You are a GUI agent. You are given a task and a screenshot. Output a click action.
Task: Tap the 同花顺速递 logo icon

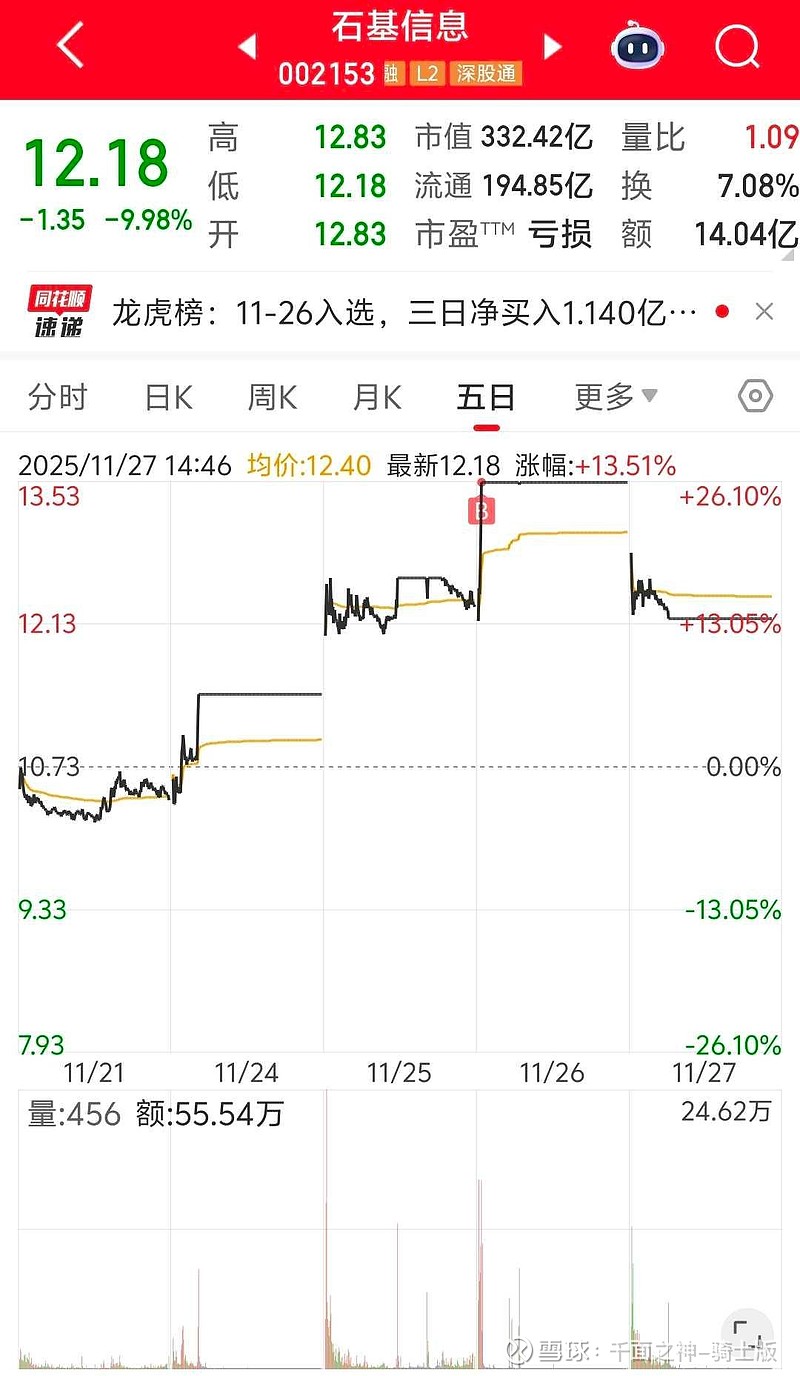pos(57,311)
